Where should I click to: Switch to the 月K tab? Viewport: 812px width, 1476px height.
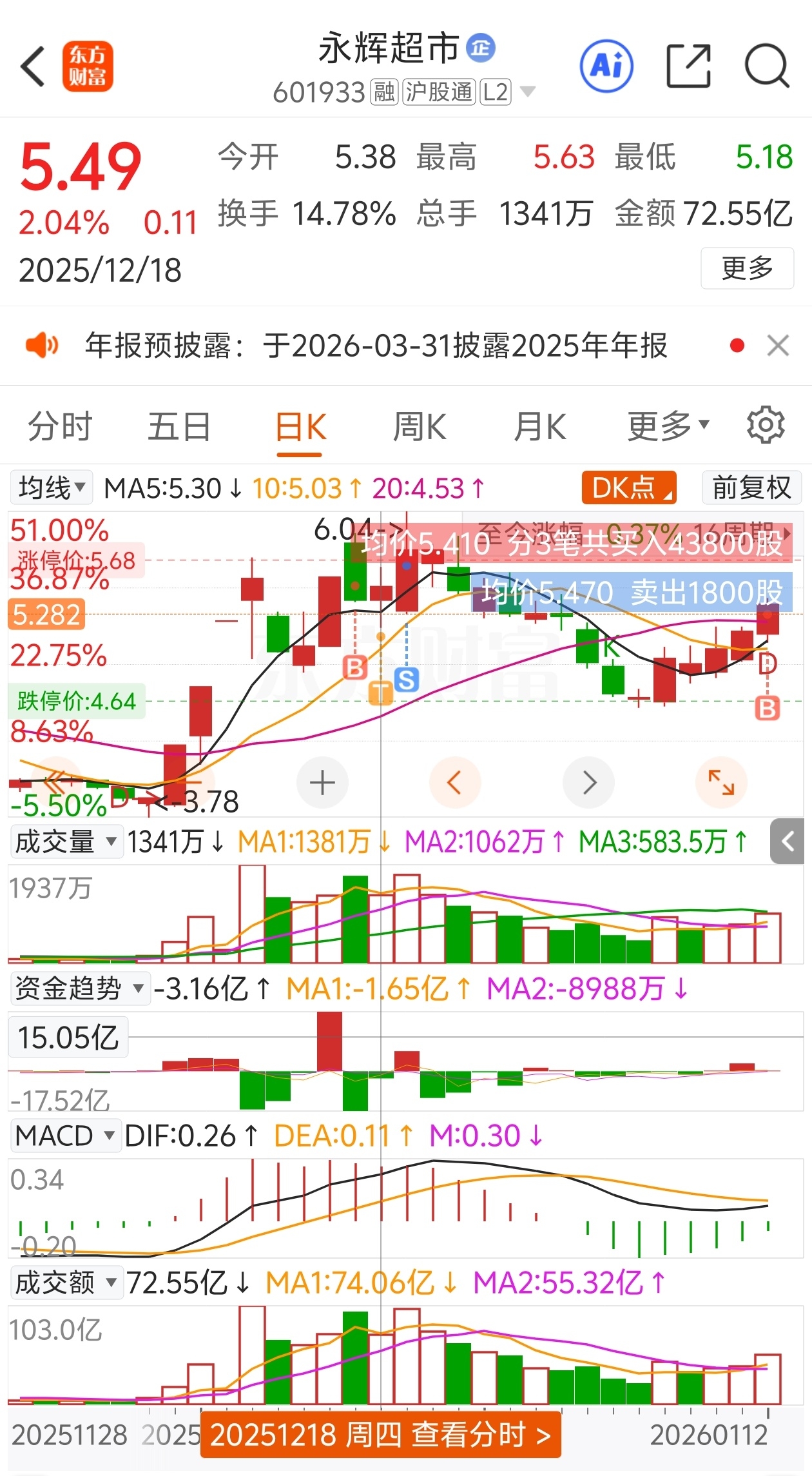point(539,428)
